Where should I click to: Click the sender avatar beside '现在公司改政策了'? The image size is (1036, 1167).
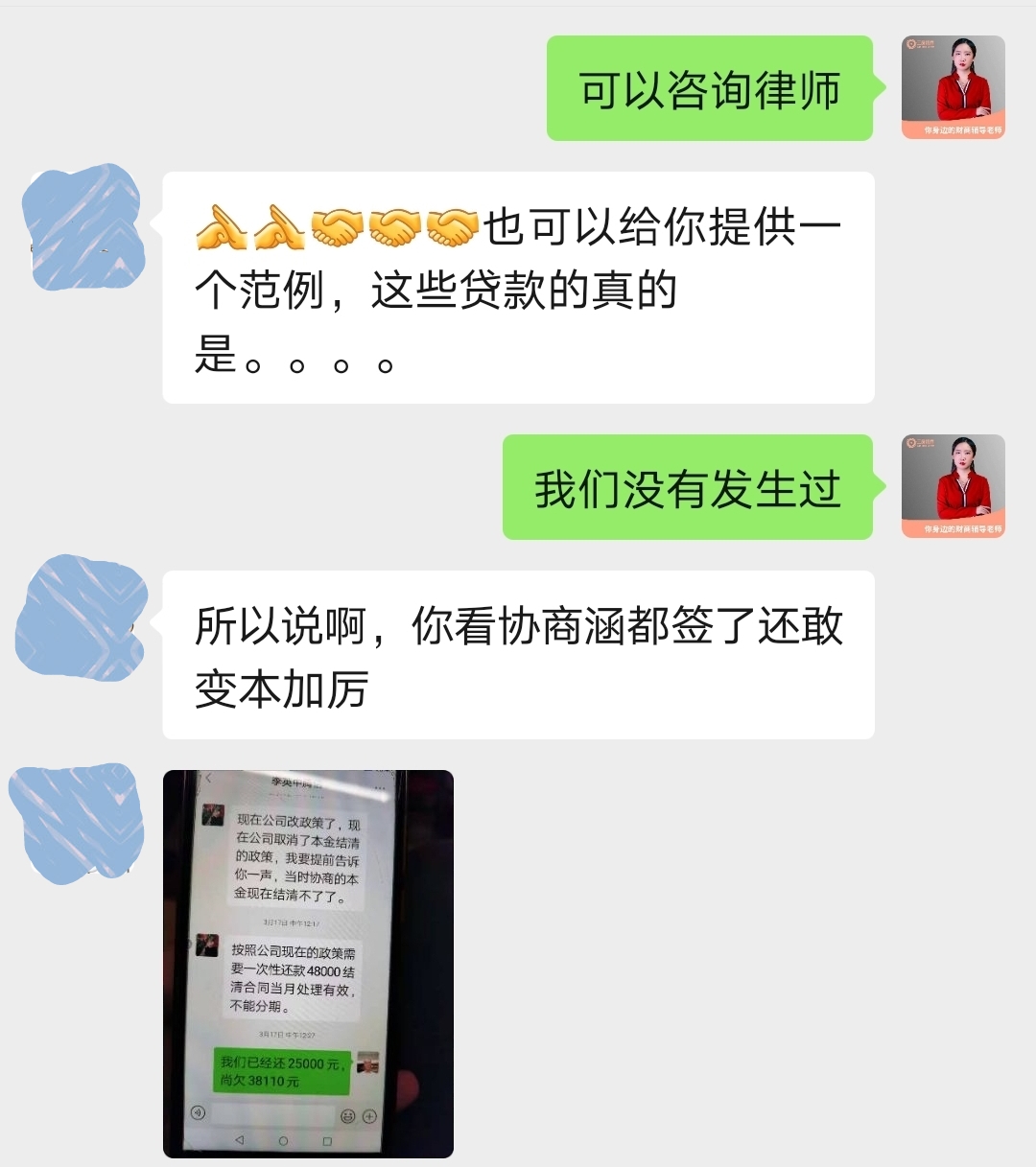pyautogui.click(x=212, y=814)
